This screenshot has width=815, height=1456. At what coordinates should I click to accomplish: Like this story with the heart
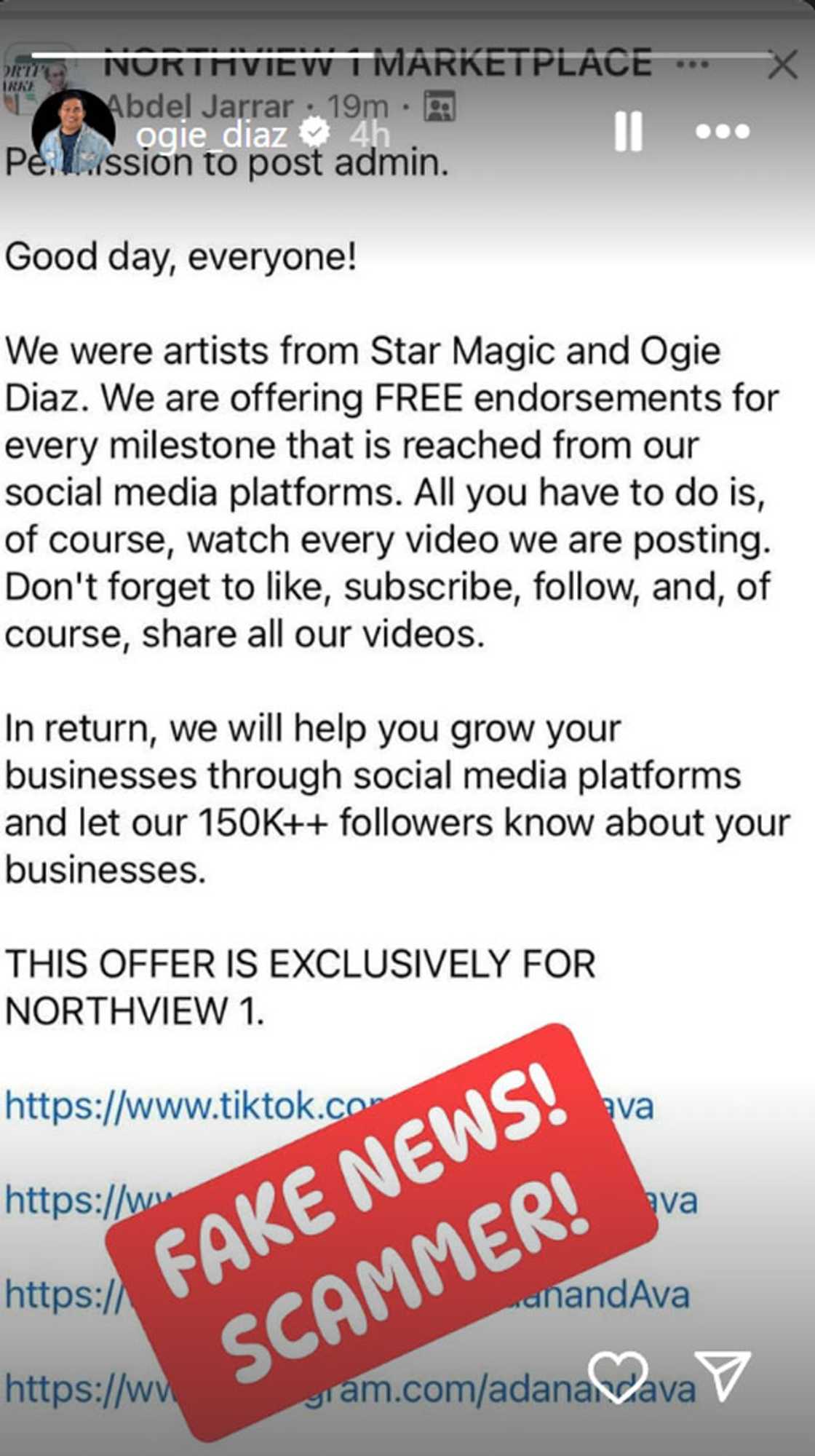coord(617,1376)
